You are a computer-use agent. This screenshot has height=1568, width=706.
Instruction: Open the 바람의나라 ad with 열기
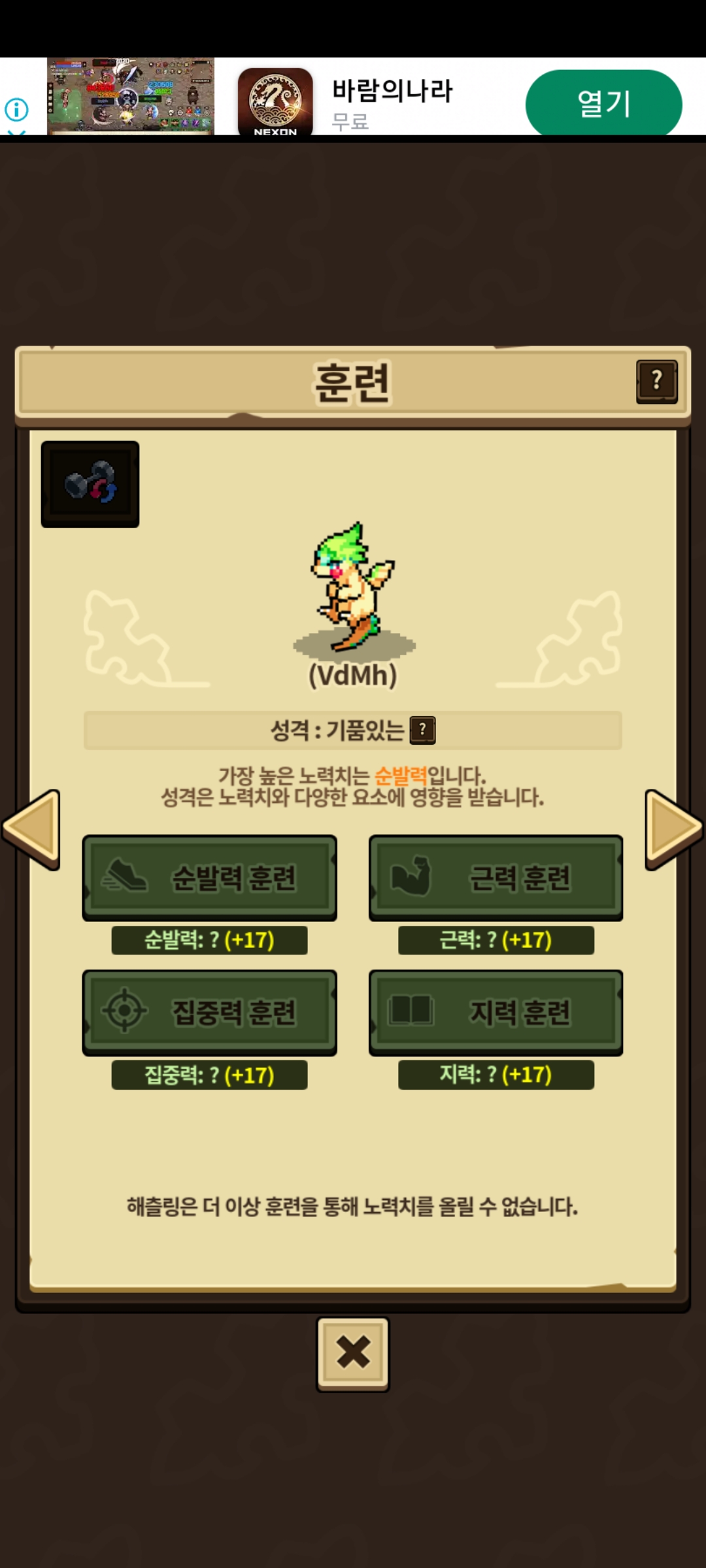pyautogui.click(x=603, y=103)
